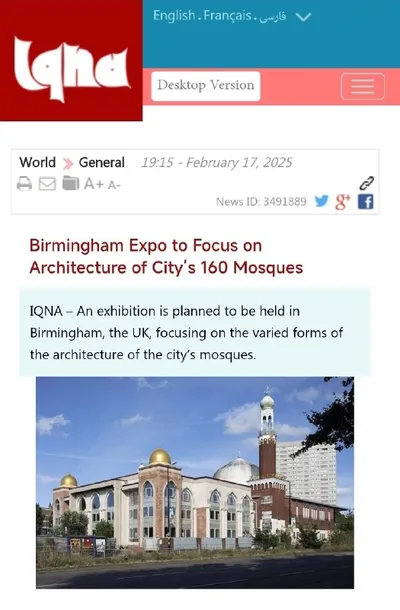
Task: Switch language to English
Action: [174, 16]
